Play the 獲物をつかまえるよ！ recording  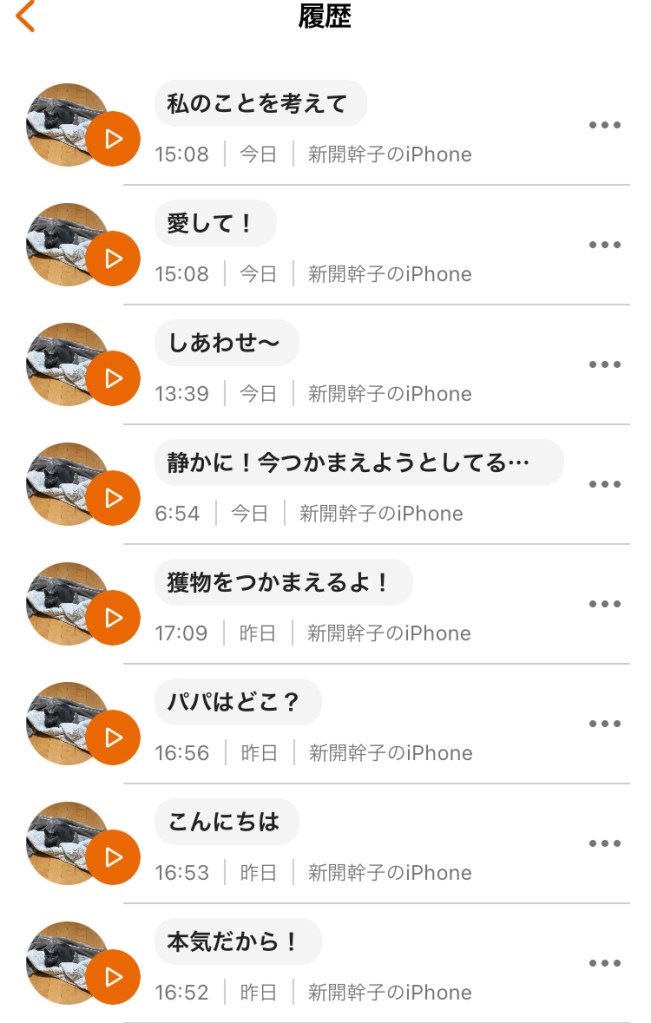[113, 618]
